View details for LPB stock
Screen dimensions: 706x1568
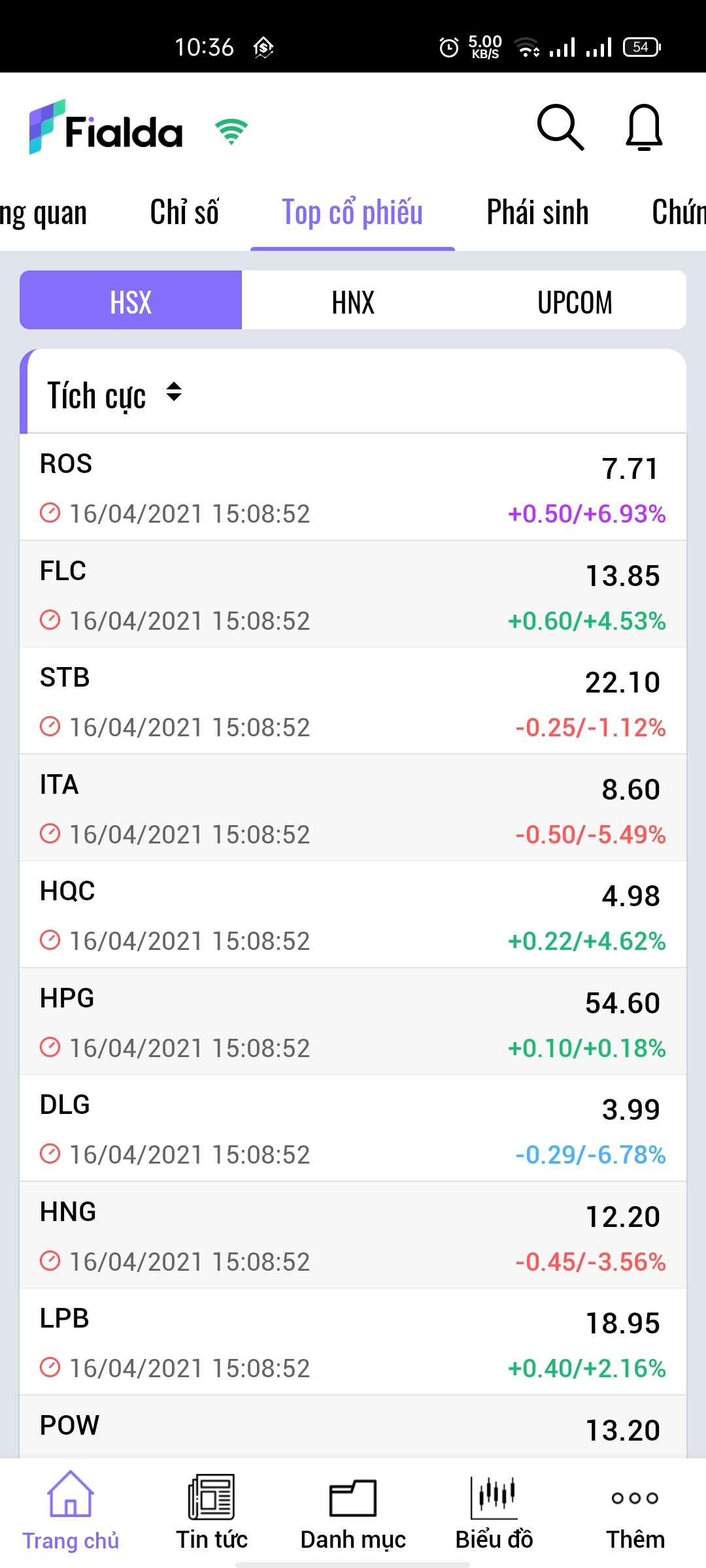(353, 1342)
